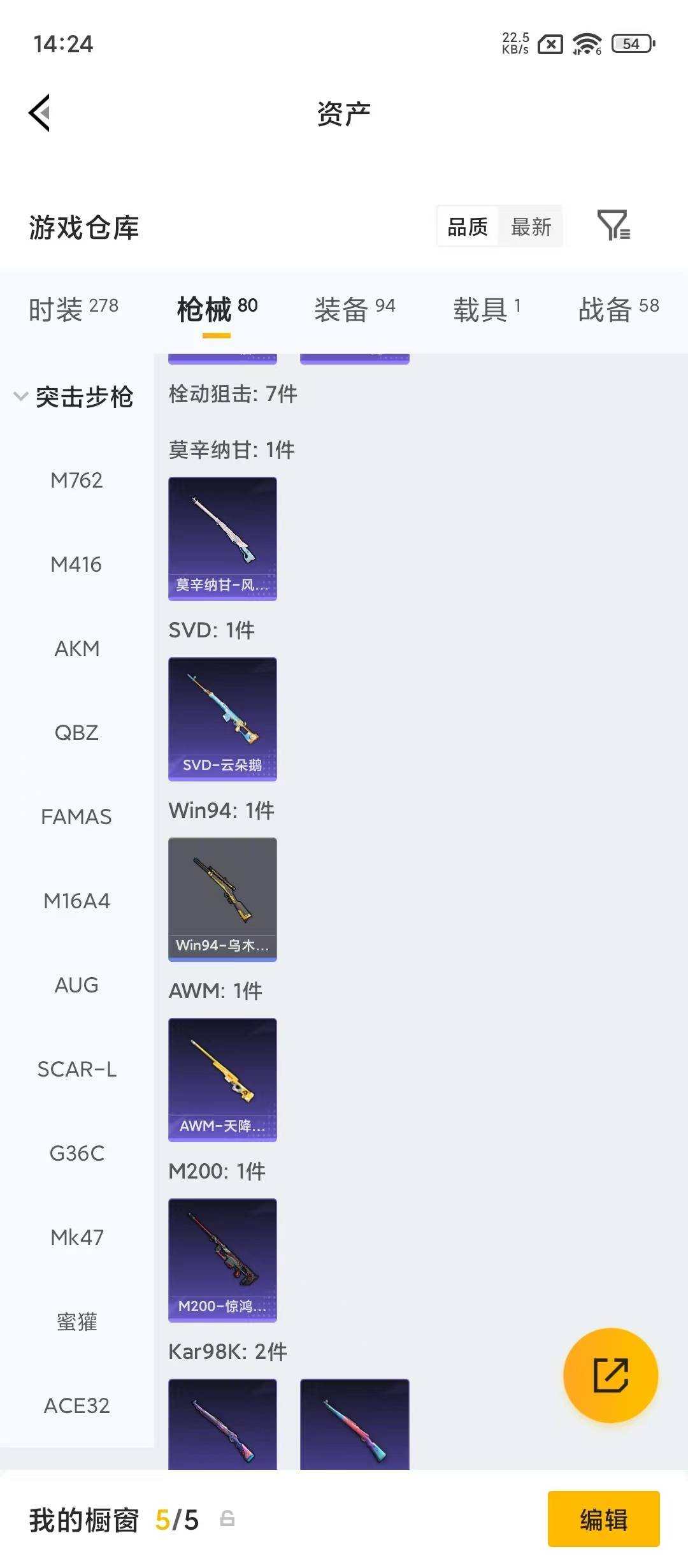The image size is (688, 1568).
Task: Sort the warehouse by 最新
Action: click(531, 226)
